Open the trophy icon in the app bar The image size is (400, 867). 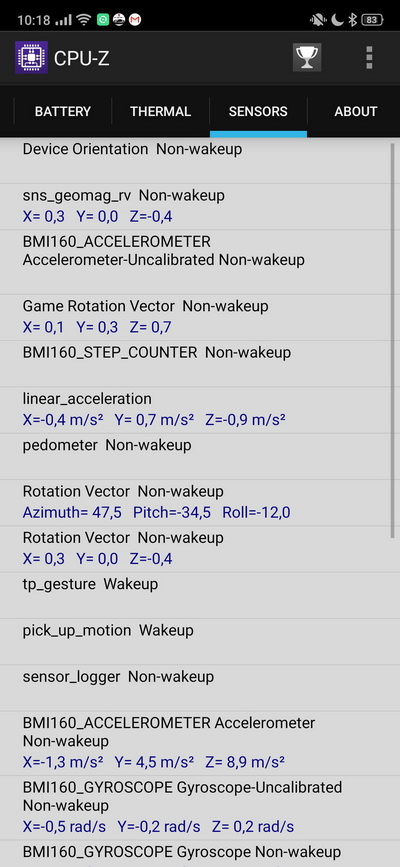(307, 58)
